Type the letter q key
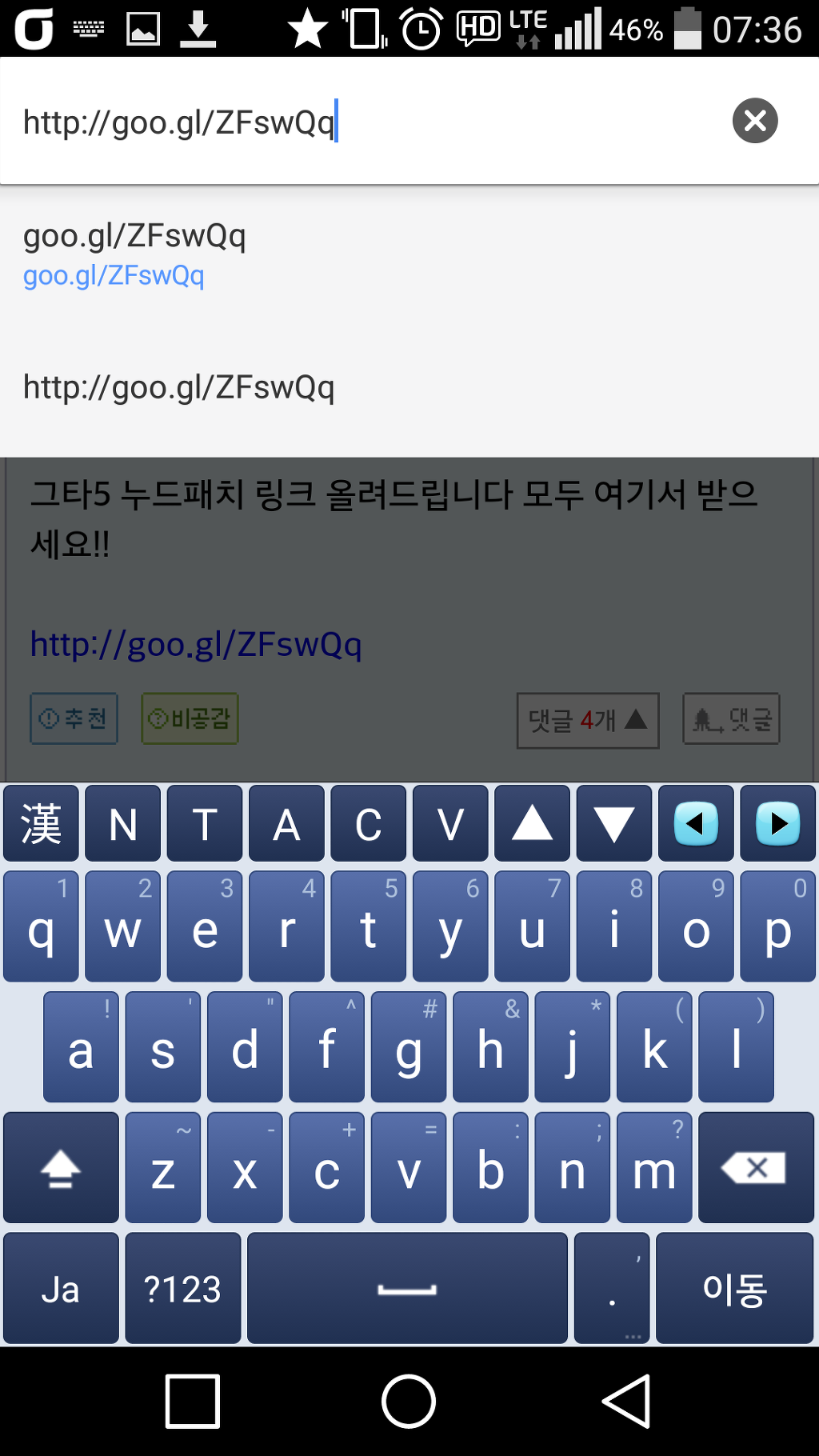The height and width of the screenshot is (1456, 819). pos(42,928)
